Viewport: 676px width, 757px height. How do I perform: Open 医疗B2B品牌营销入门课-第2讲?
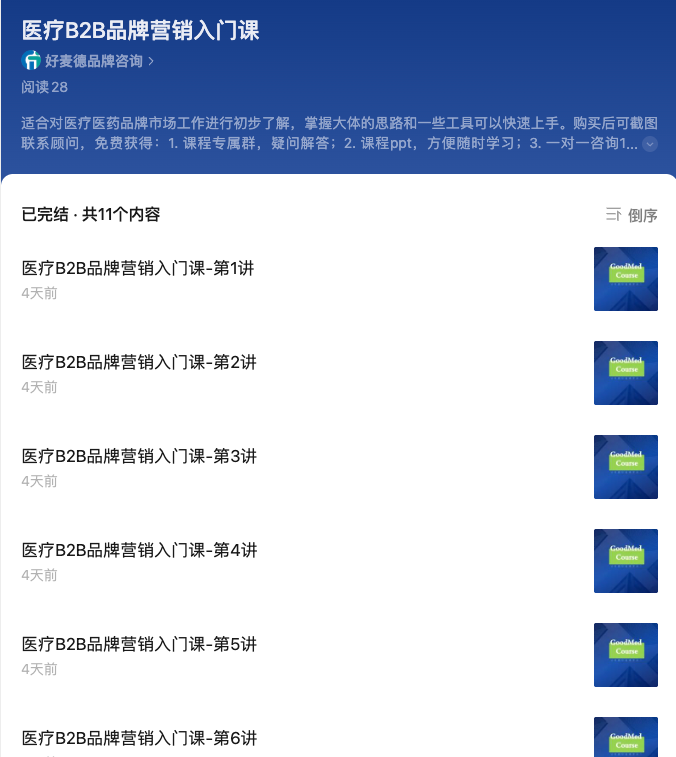click(138, 362)
